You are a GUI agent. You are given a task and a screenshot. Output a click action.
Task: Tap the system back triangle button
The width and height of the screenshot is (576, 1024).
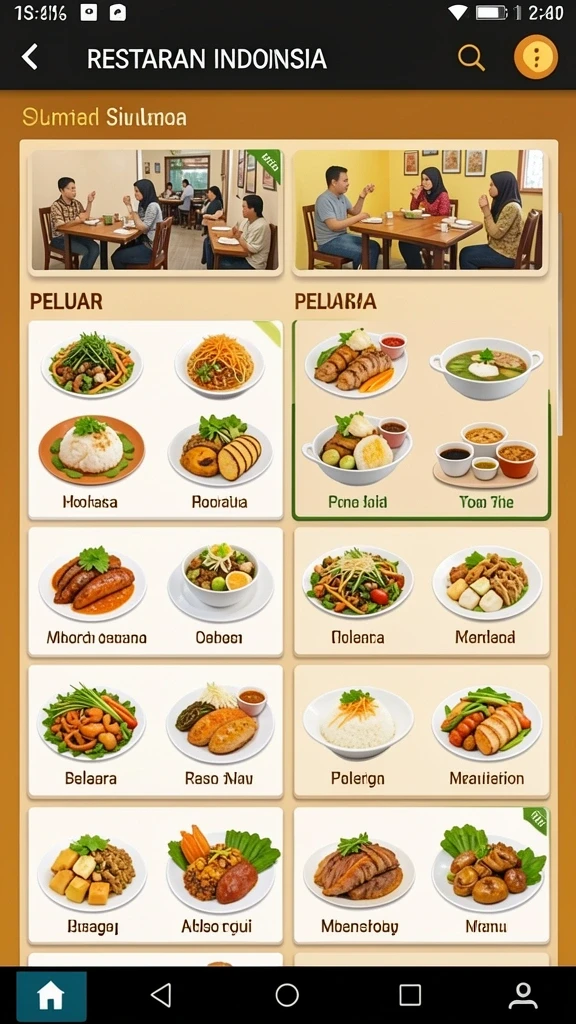coord(161,995)
